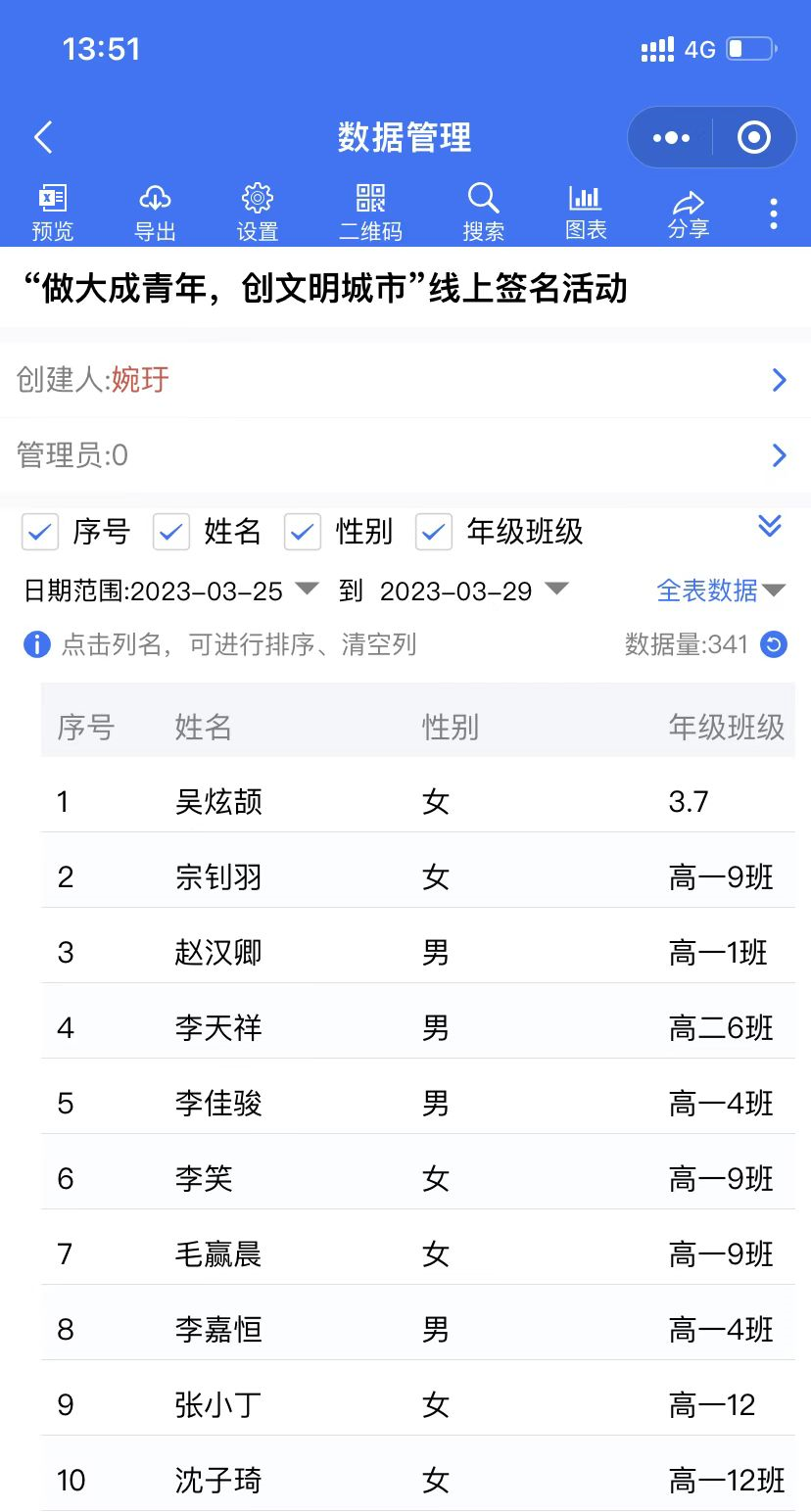811x1512 pixels.
Task: Open the 全表数据 dropdown
Action: coord(721,591)
